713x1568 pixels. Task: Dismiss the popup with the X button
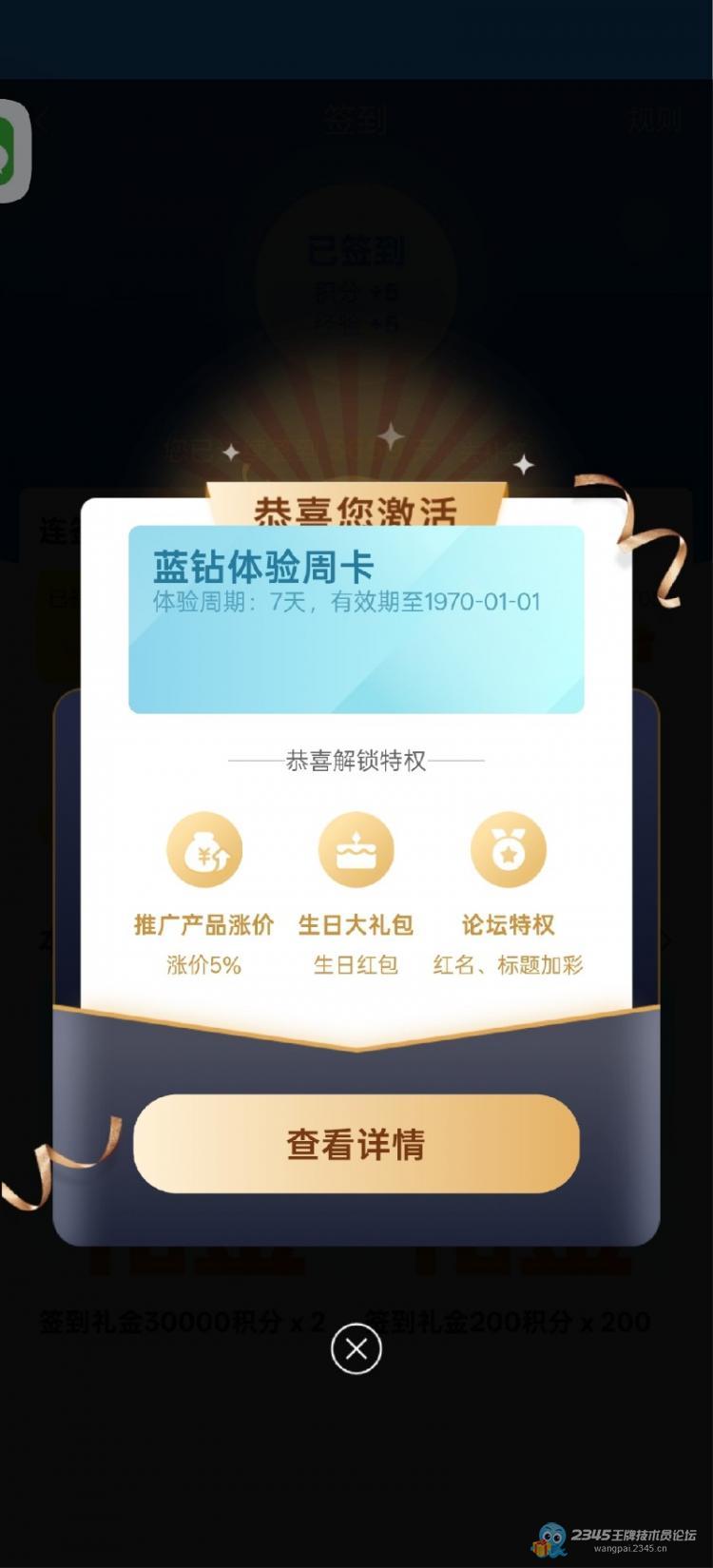pyautogui.click(x=356, y=1348)
